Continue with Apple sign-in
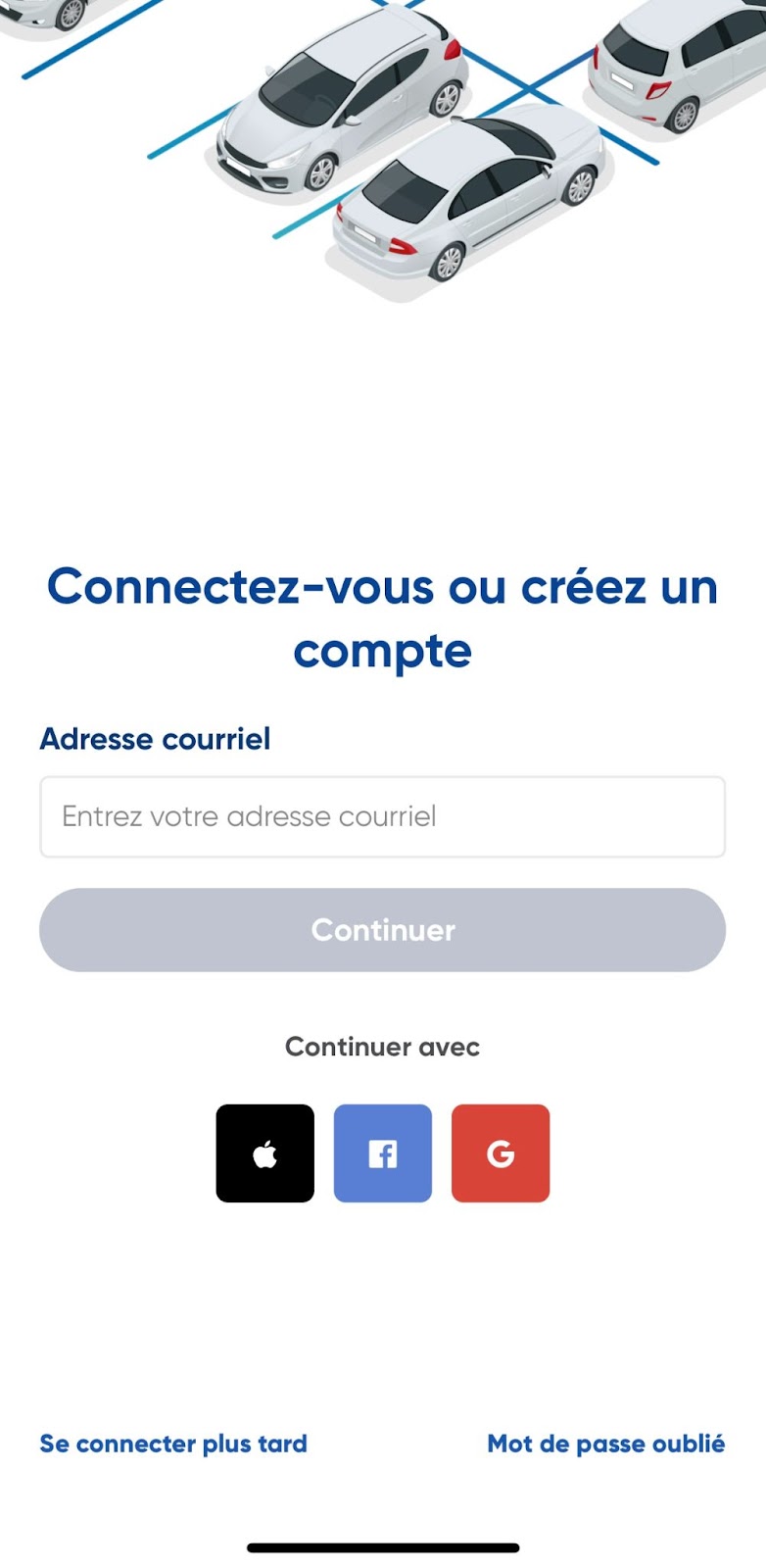 [x=265, y=1153]
